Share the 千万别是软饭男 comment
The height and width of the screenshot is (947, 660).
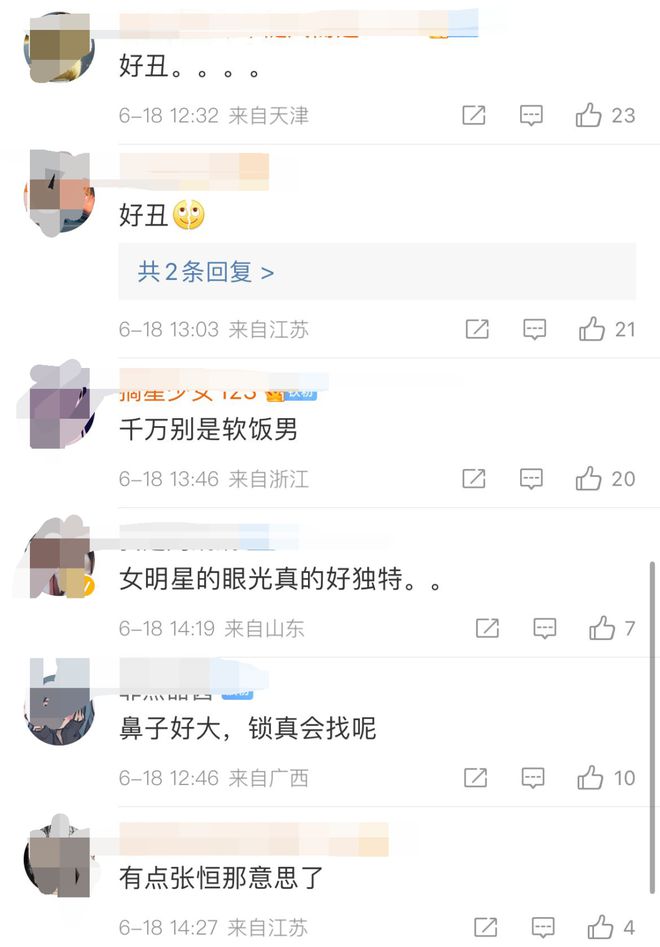click(474, 479)
